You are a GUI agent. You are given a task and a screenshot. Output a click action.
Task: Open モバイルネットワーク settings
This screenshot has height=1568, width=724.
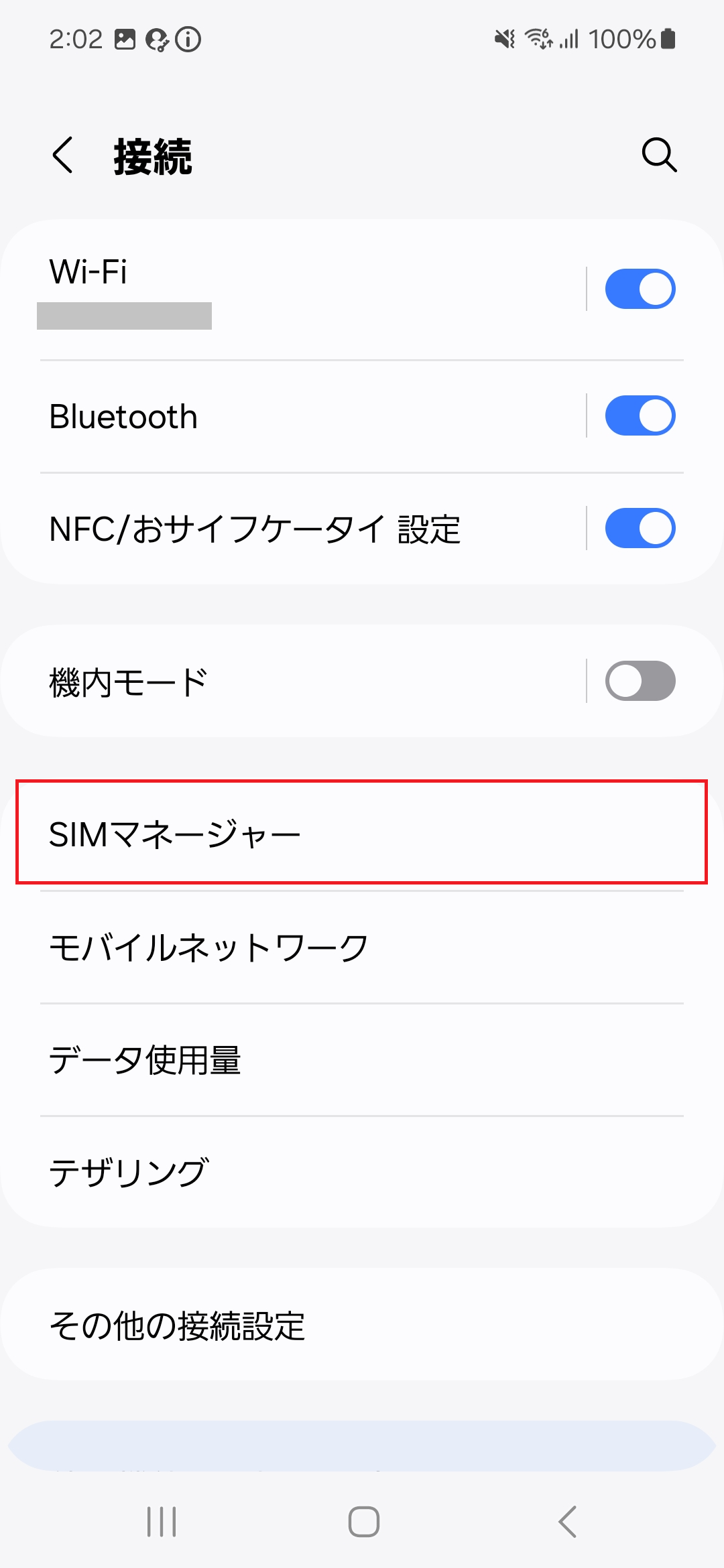362,948
